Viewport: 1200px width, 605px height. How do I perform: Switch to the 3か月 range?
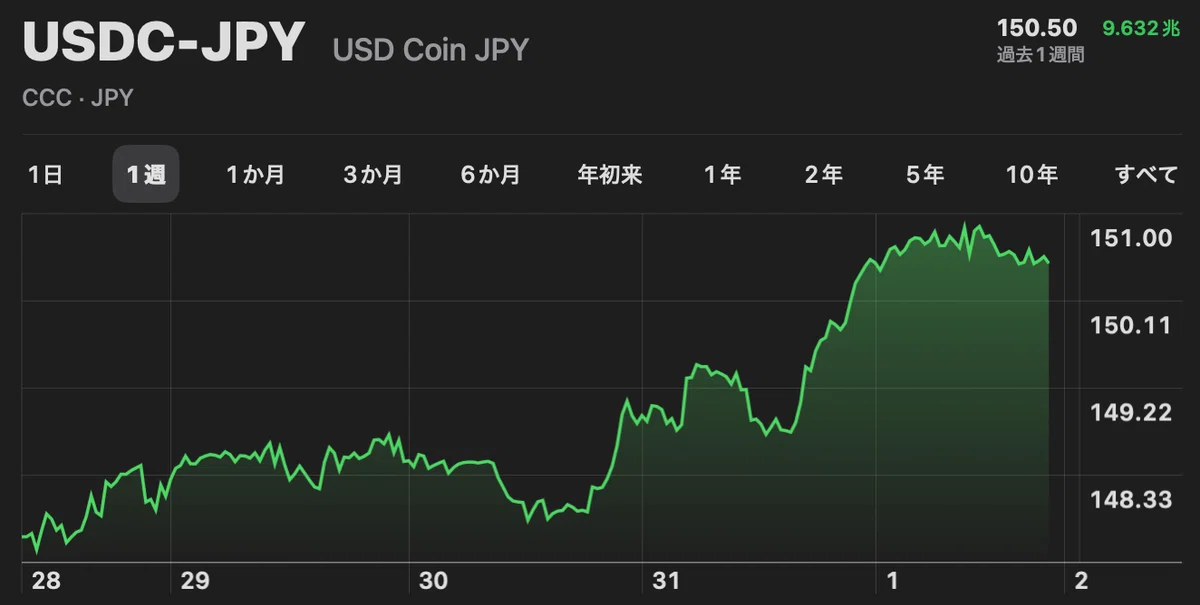[x=373, y=175]
